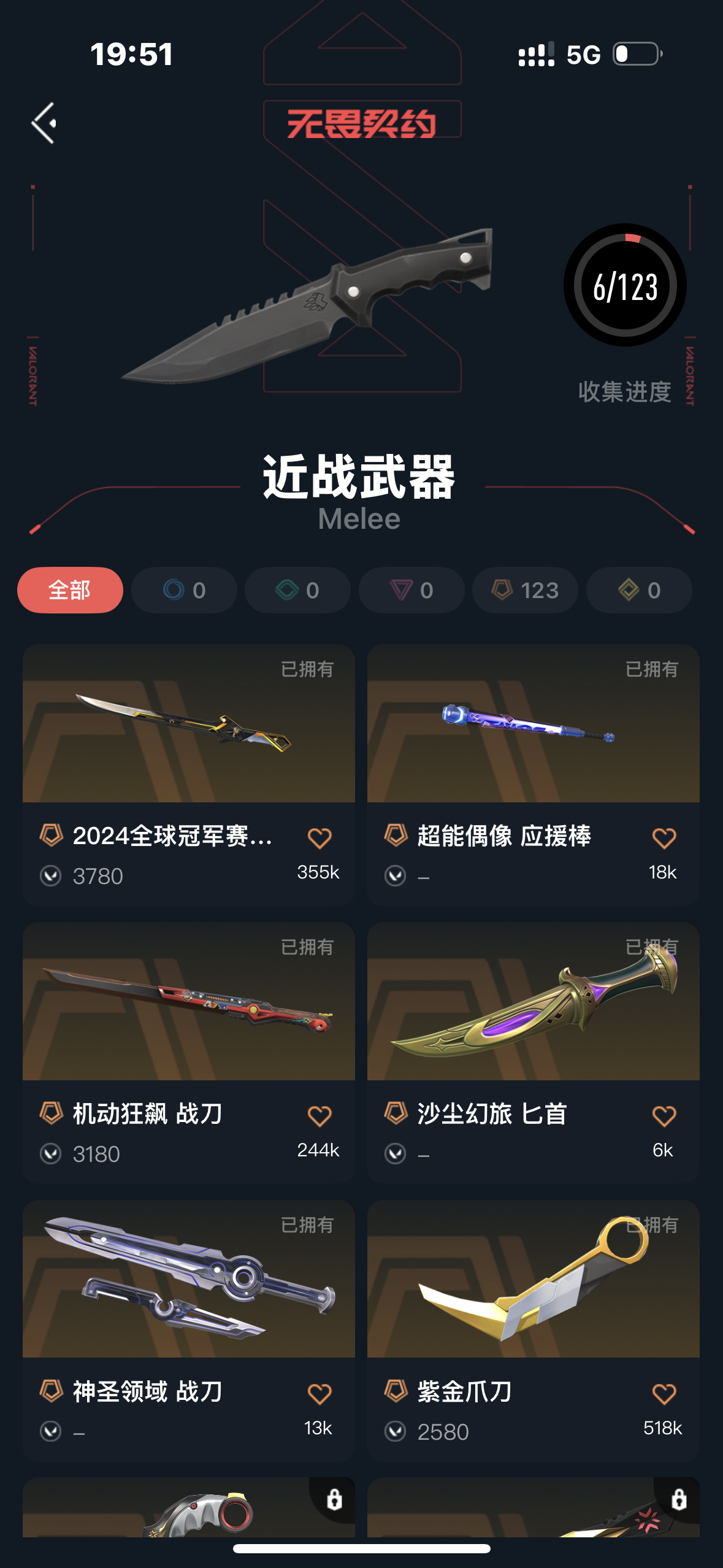Image resolution: width=723 pixels, height=1568 pixels.
Task: Go back using the top-left arrow
Action: (x=44, y=123)
